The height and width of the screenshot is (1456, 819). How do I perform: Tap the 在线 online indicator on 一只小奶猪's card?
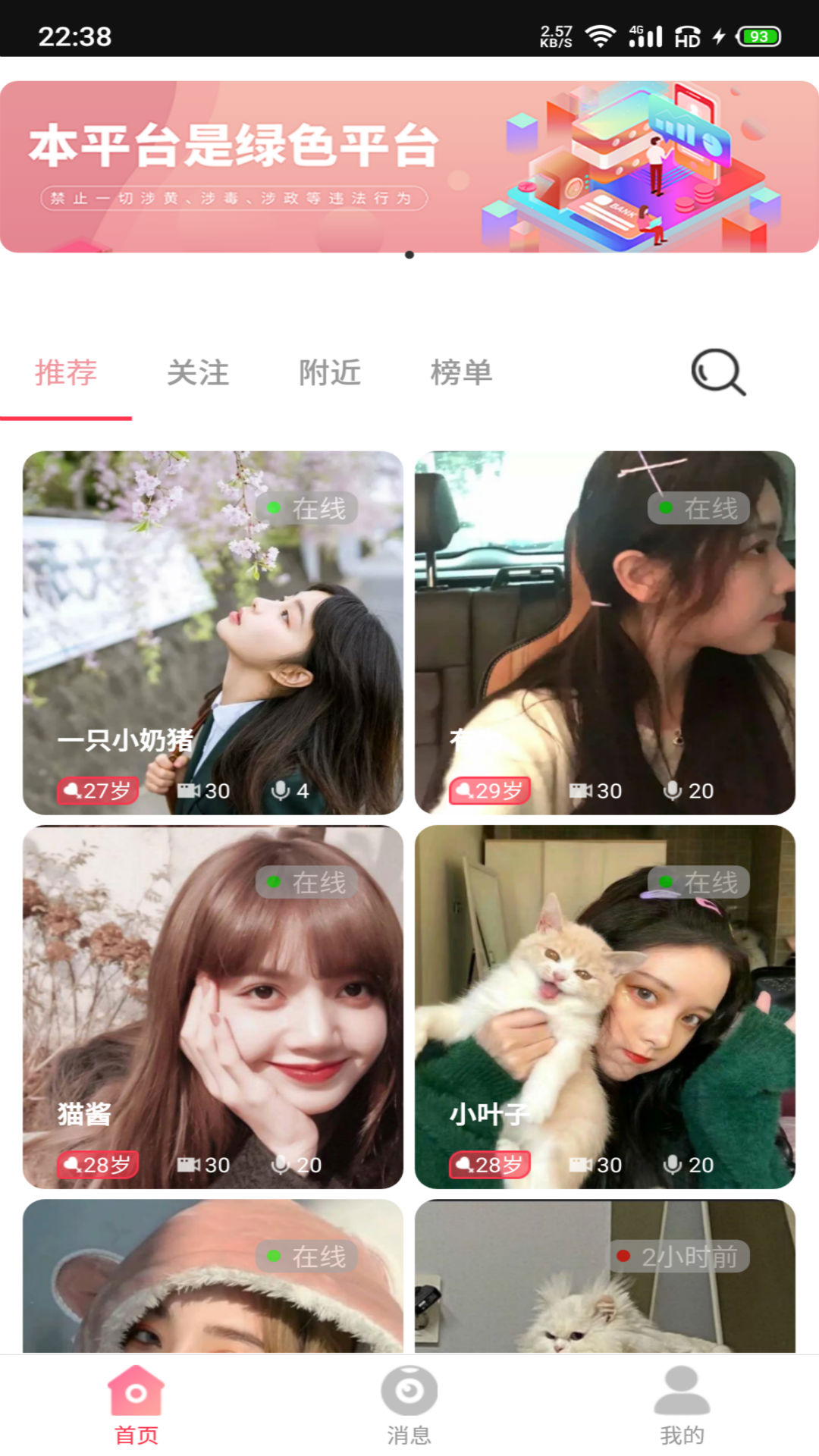click(x=306, y=508)
